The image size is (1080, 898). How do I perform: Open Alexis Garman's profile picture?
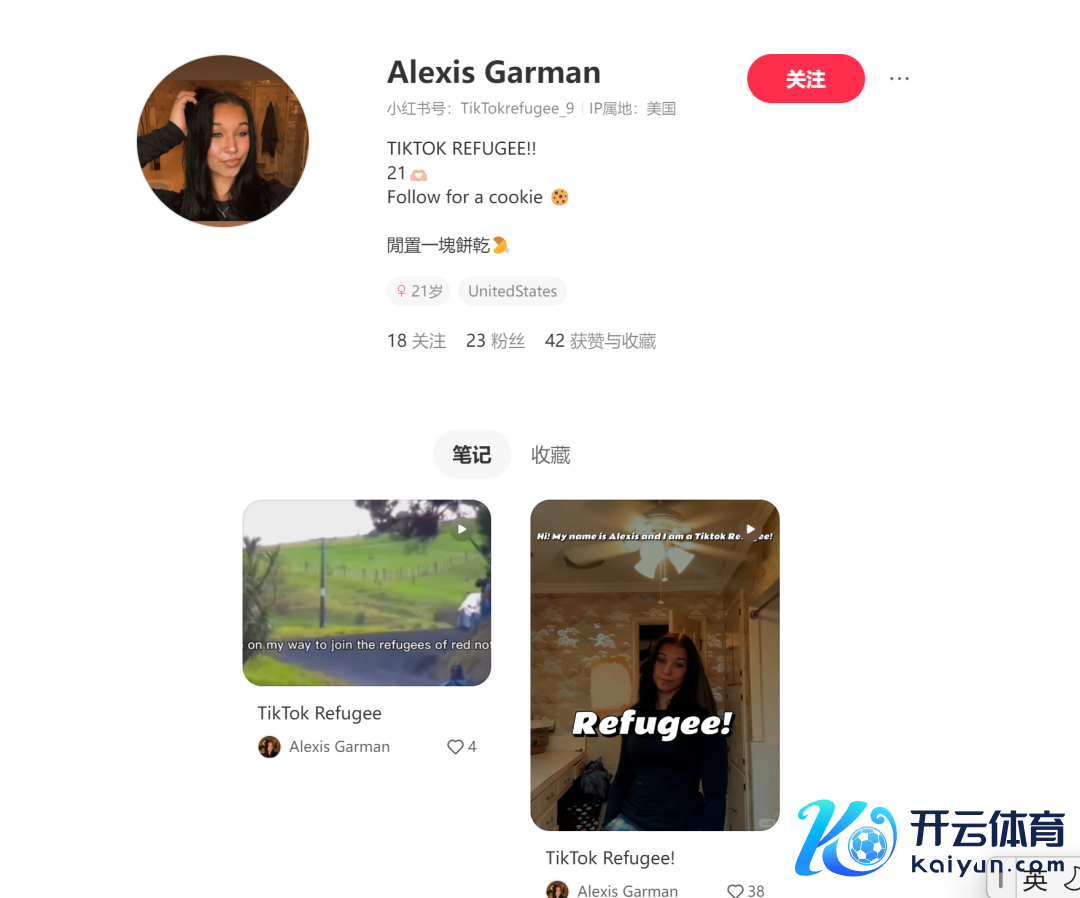coord(222,141)
